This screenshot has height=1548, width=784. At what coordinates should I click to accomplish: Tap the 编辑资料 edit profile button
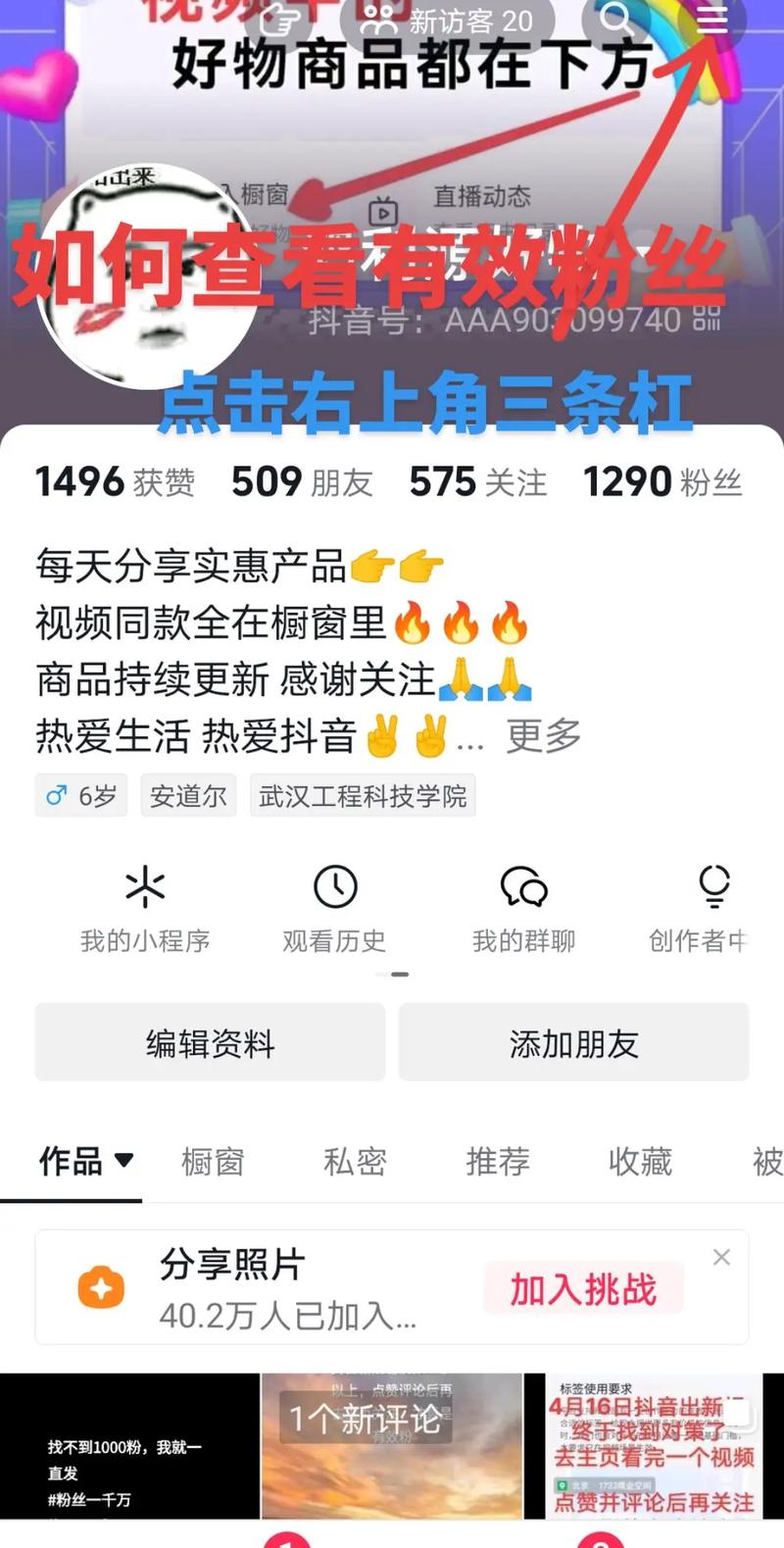pyautogui.click(x=210, y=1043)
